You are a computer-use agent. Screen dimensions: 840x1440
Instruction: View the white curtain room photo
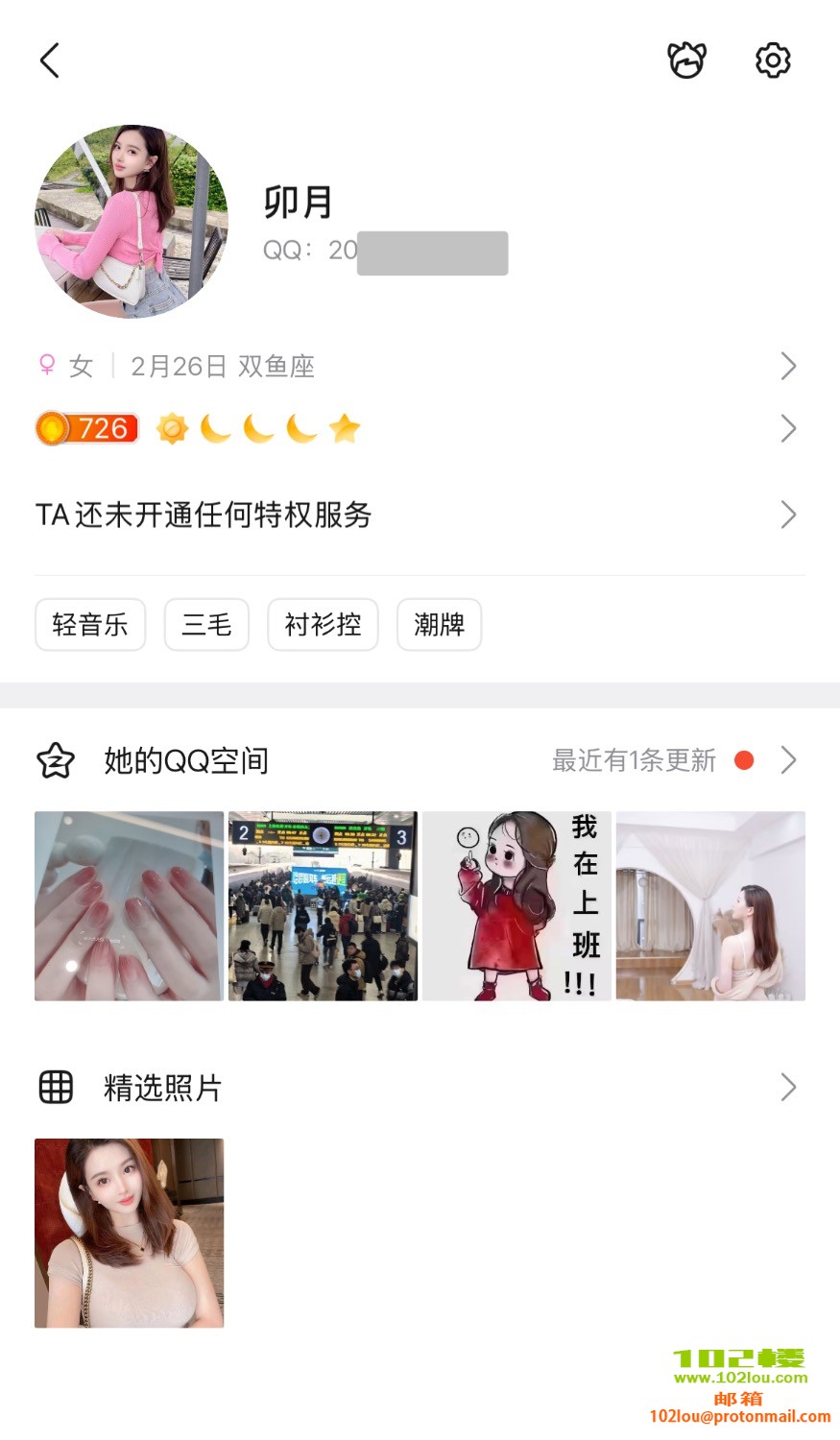tap(710, 906)
